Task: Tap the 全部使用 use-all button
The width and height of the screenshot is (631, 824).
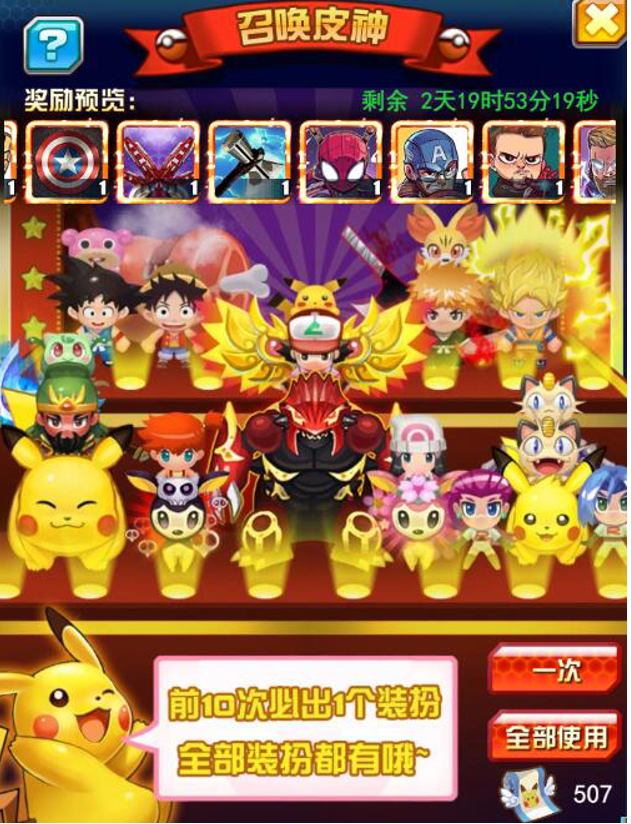Action: coord(555,737)
